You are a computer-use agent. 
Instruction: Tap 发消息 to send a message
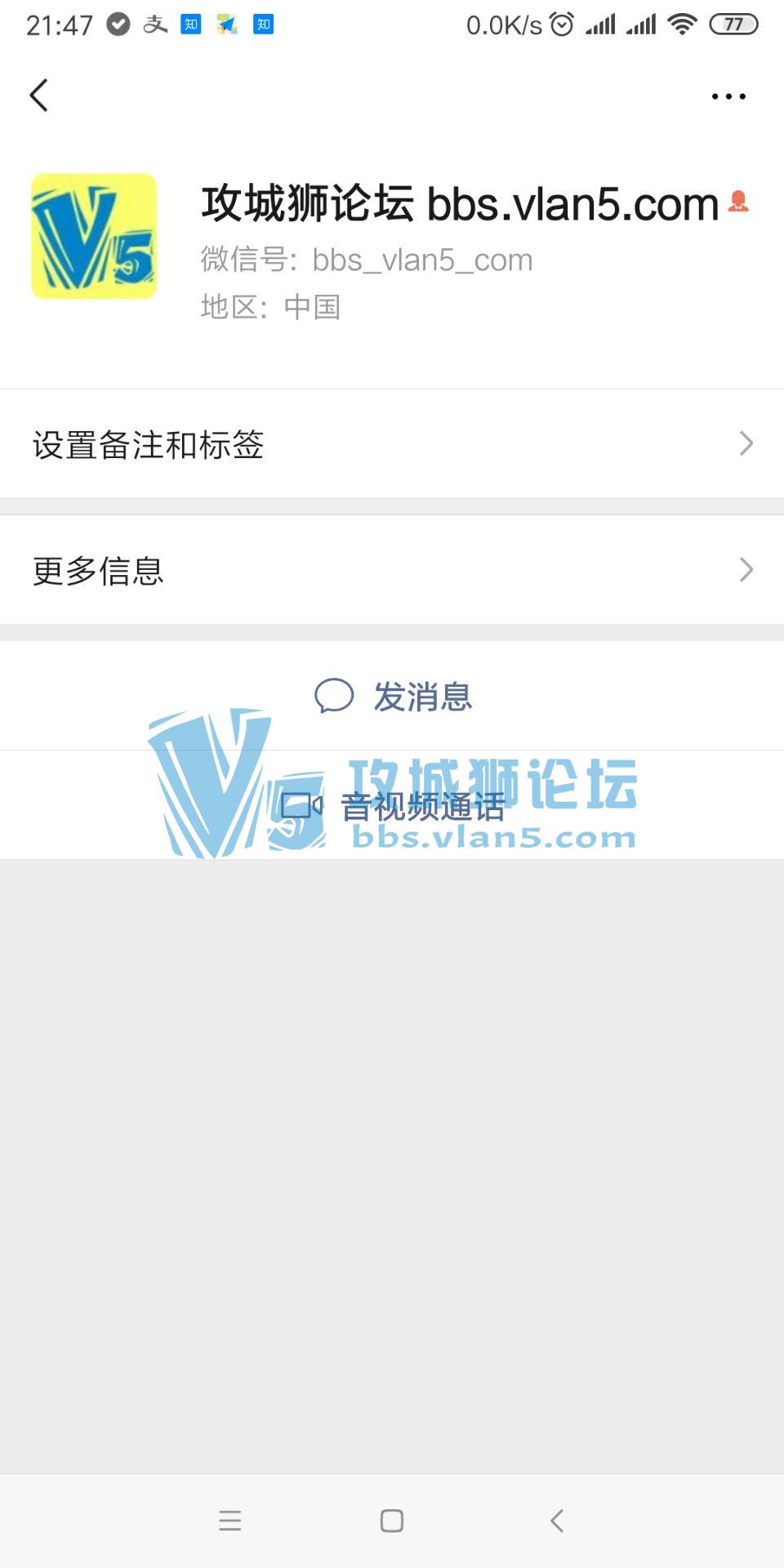[394, 697]
